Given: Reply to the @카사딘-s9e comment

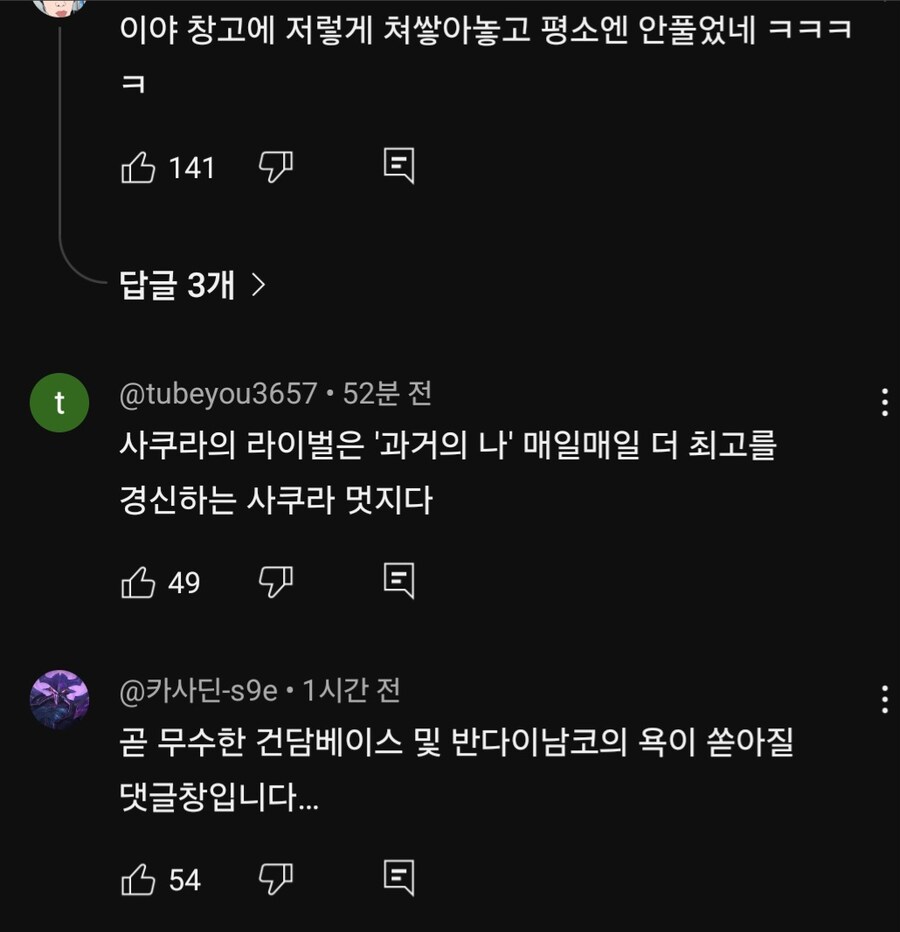Looking at the screenshot, I should point(399,878).
